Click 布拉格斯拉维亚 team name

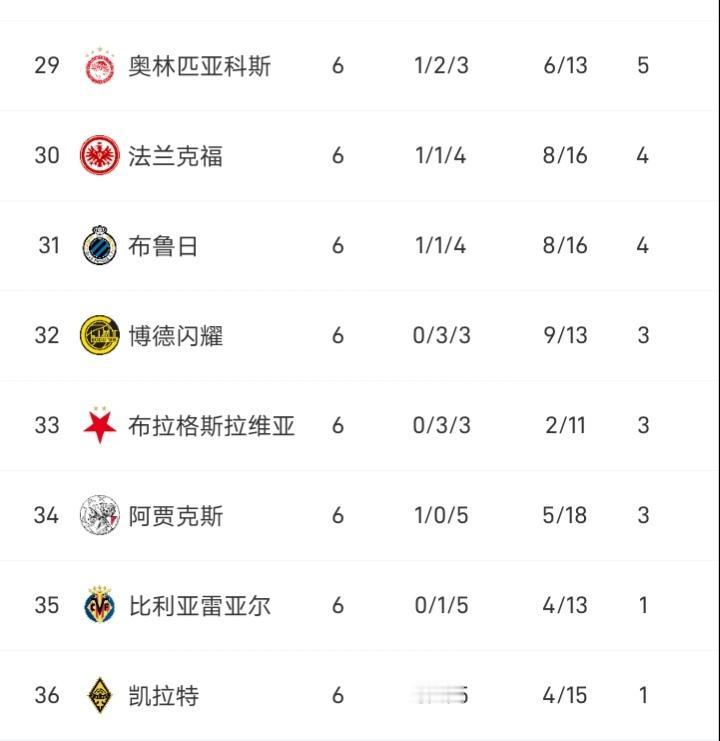click(x=210, y=425)
